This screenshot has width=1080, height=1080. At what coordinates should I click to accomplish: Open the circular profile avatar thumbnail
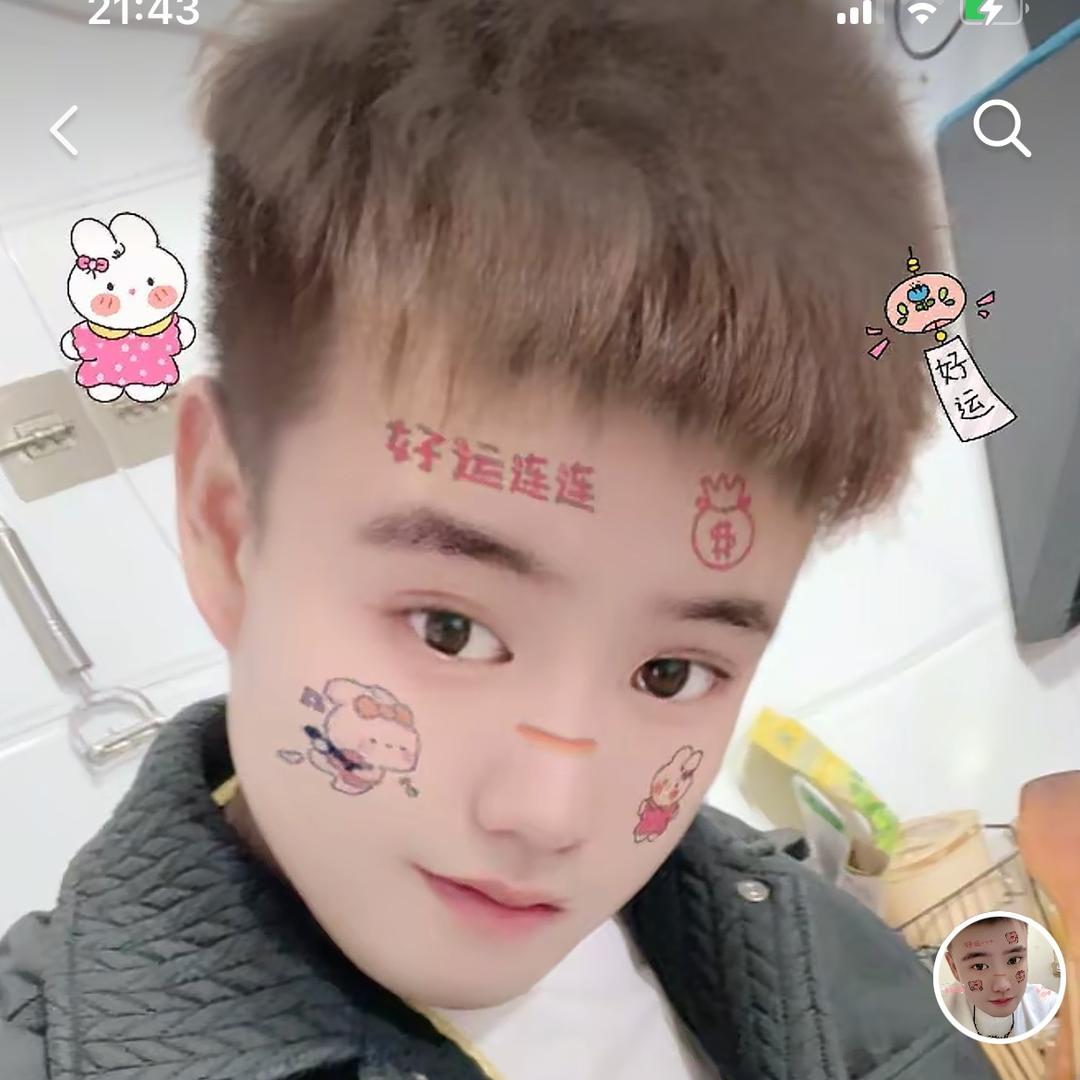pyautogui.click(x=999, y=977)
